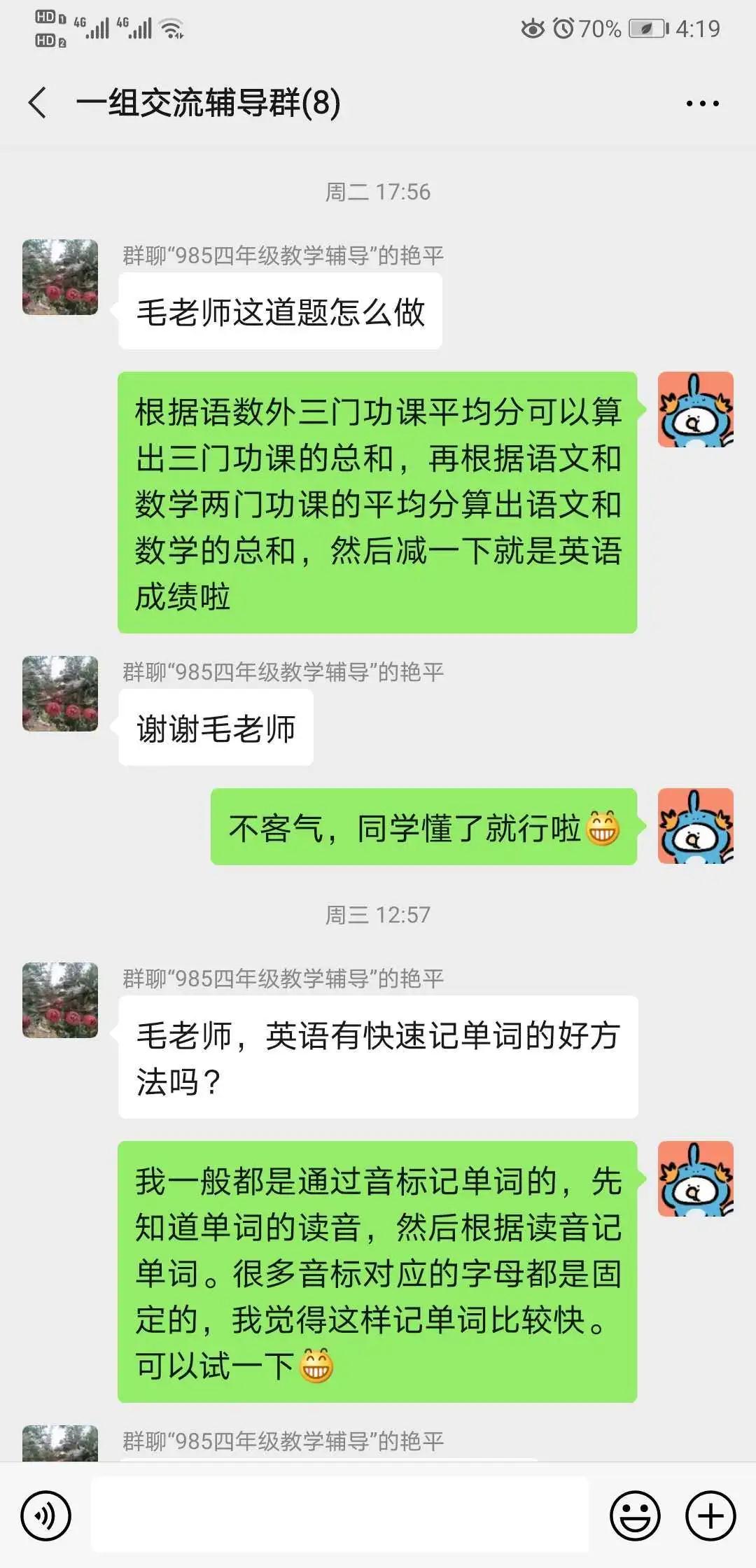Open the group chat's three-dot menu
Screen dimensions: 756x1568
coord(702,104)
